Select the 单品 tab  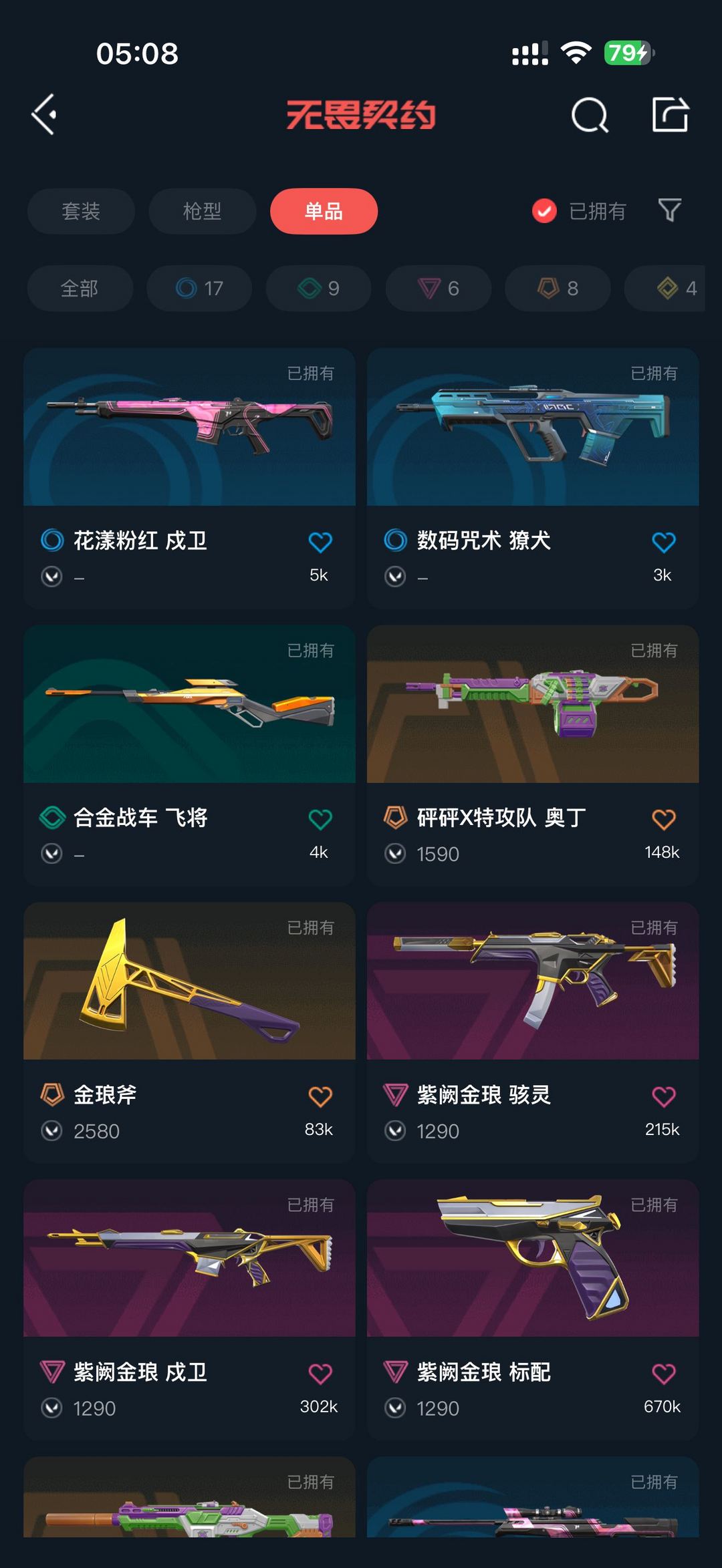click(324, 211)
